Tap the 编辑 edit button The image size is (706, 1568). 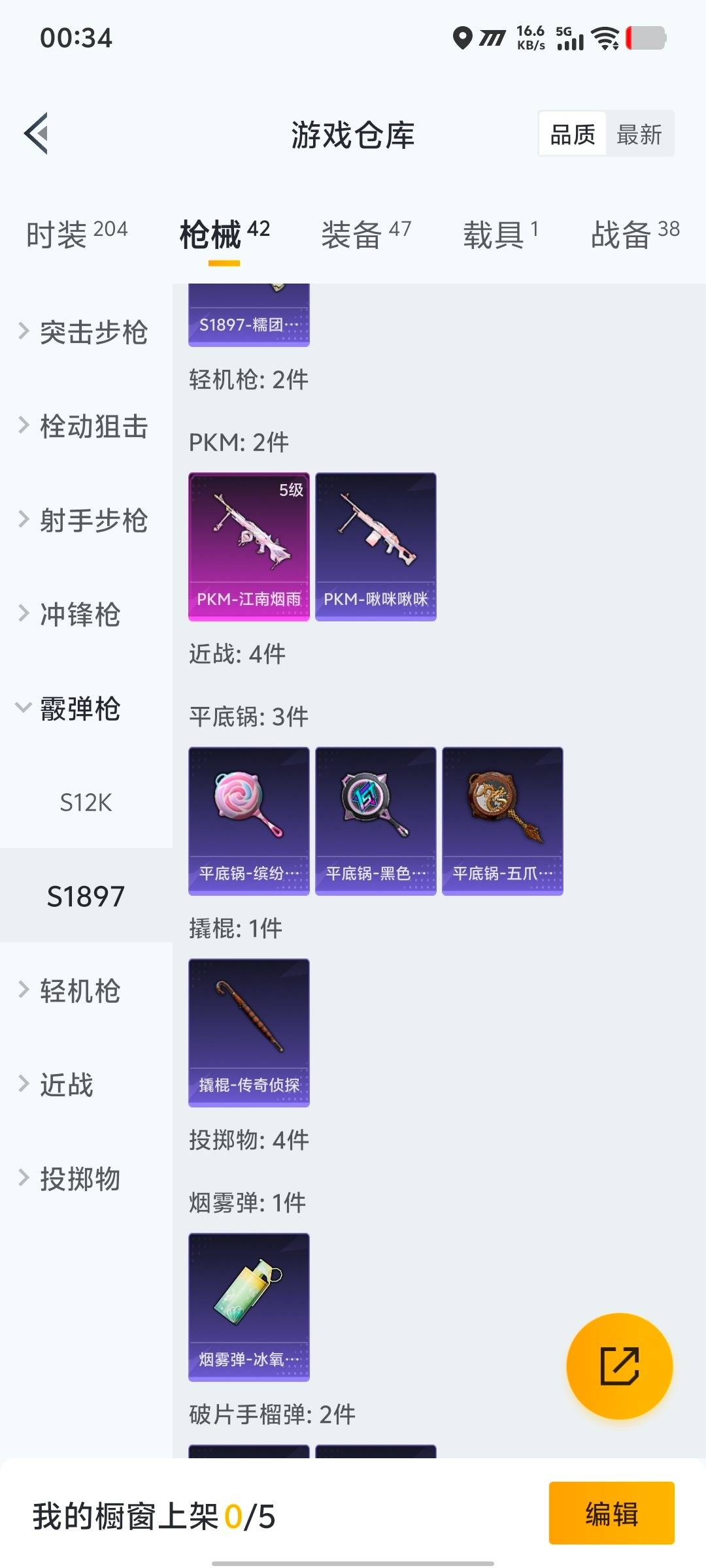pyautogui.click(x=612, y=1516)
